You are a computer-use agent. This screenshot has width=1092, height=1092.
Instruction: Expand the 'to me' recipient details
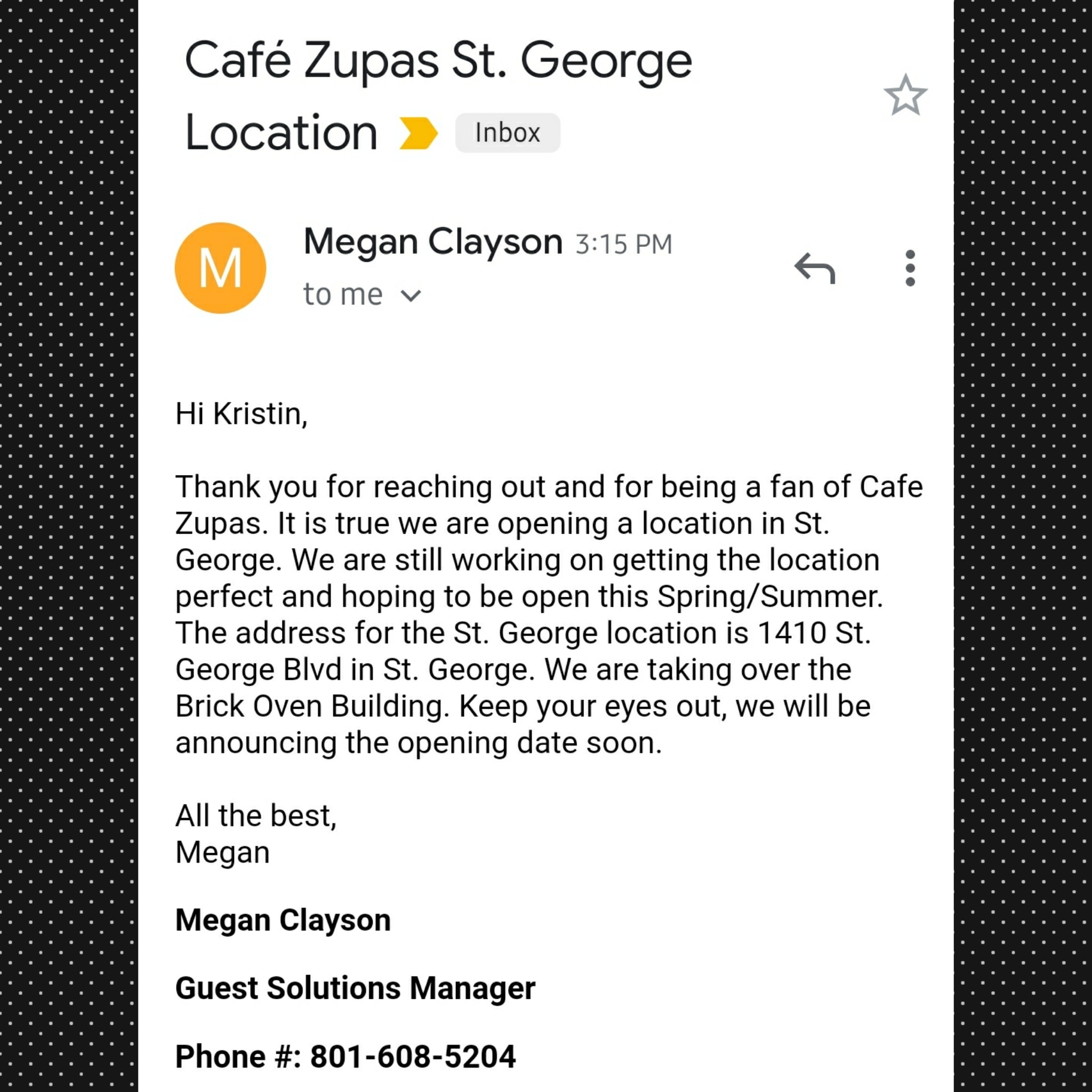pos(411,295)
